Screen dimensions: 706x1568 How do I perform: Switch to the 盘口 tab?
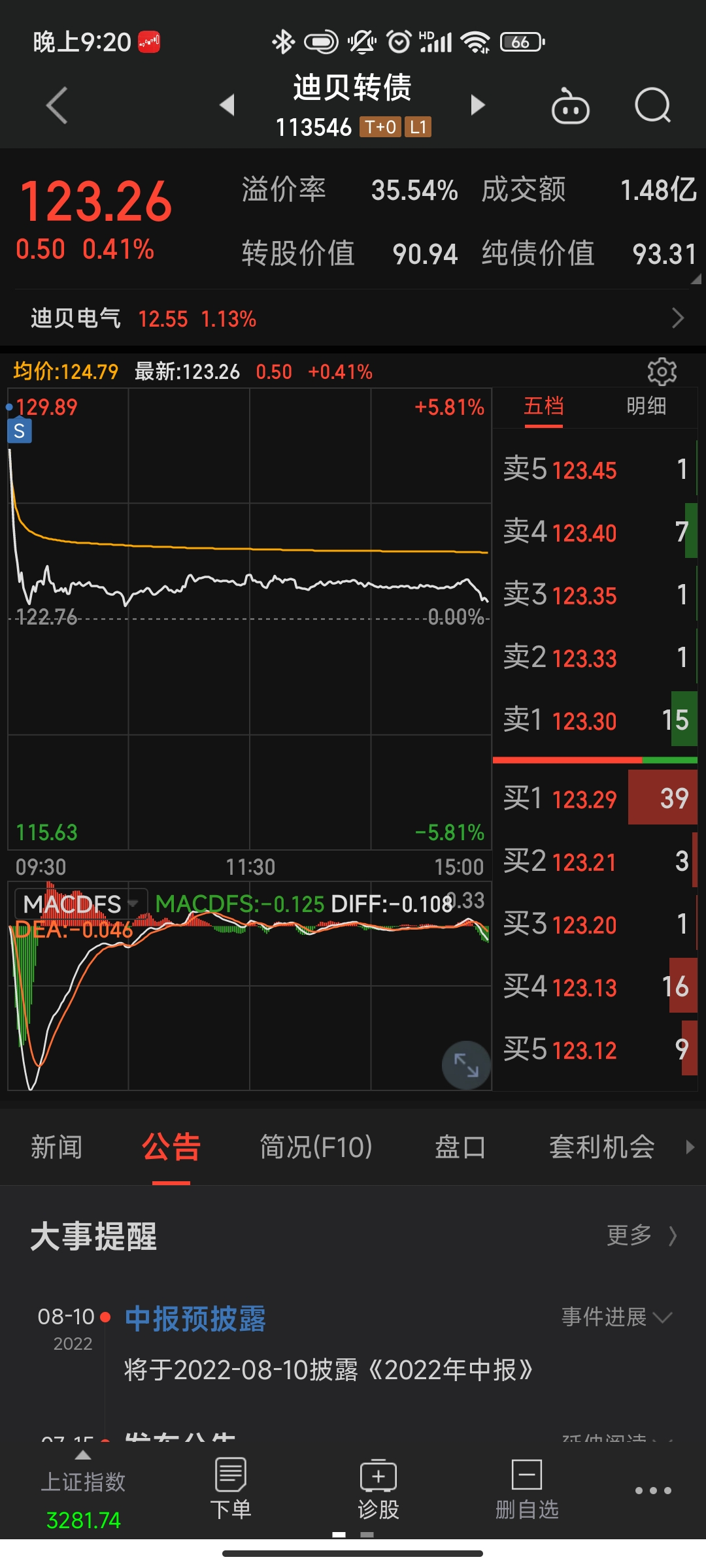460,1147
